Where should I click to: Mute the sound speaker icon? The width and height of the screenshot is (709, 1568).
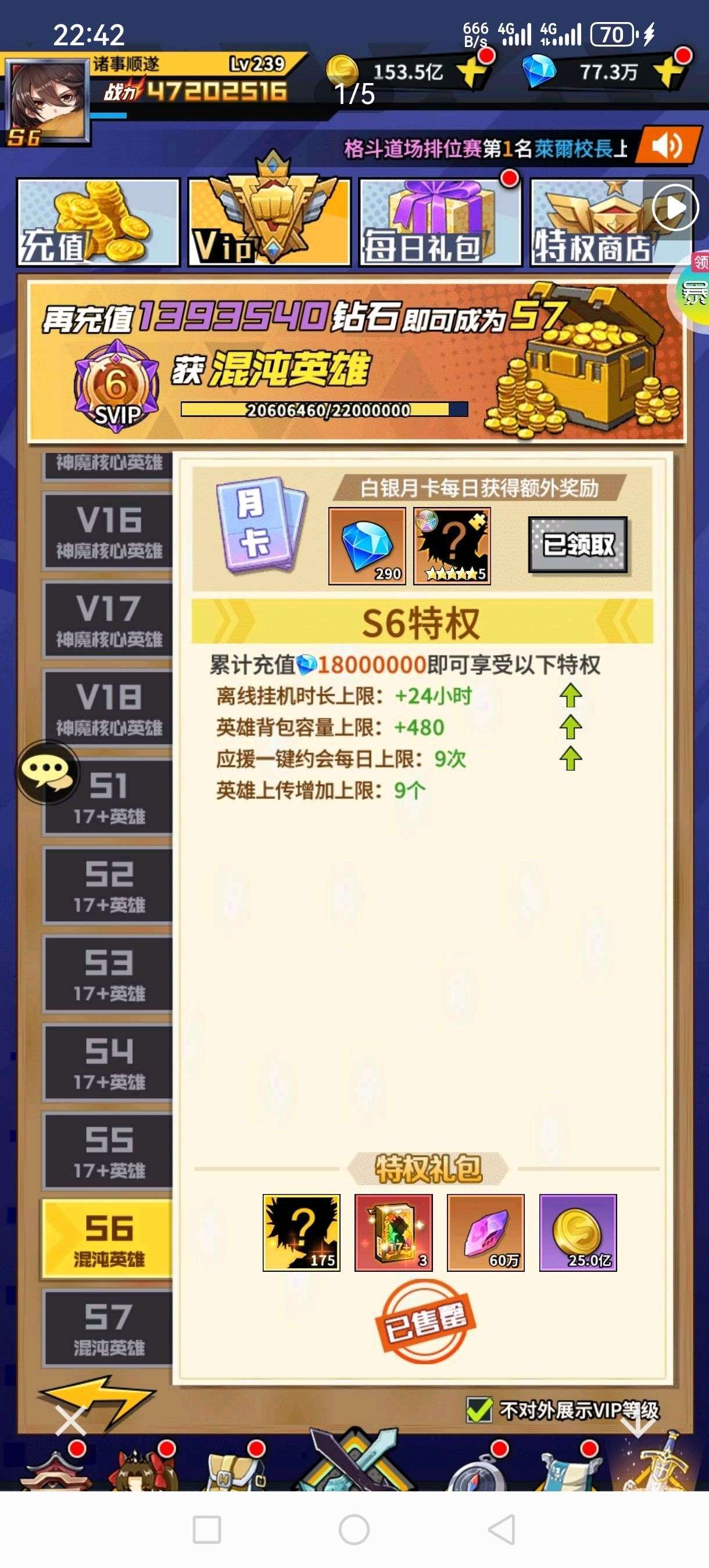[667, 146]
